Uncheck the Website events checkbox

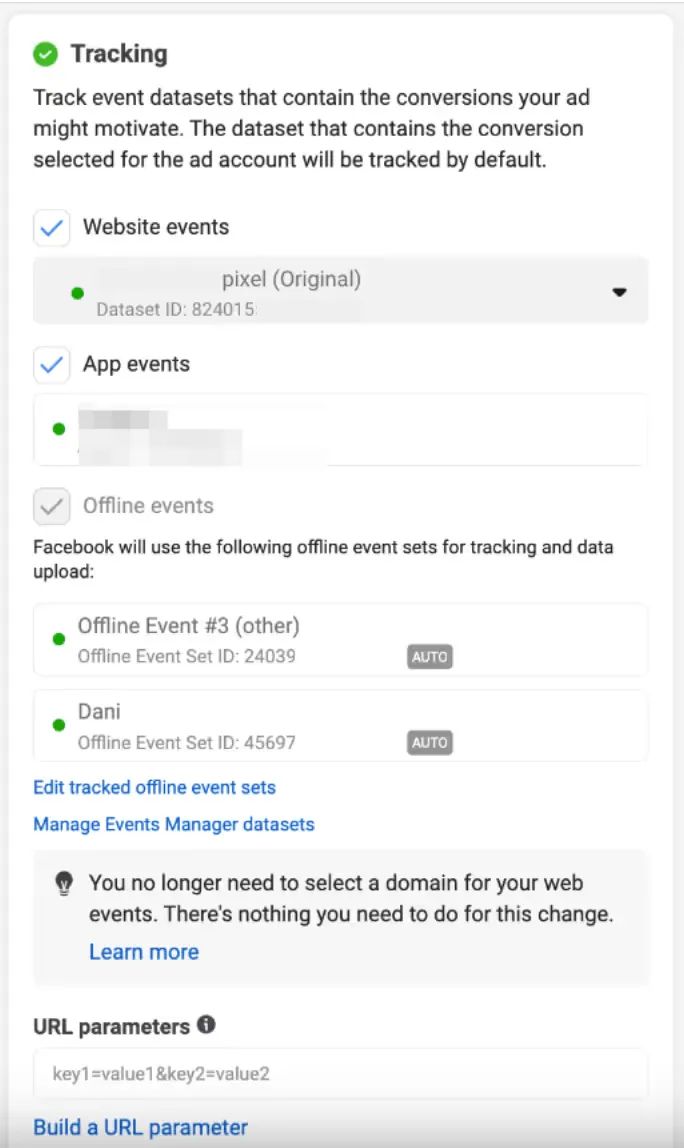51,228
